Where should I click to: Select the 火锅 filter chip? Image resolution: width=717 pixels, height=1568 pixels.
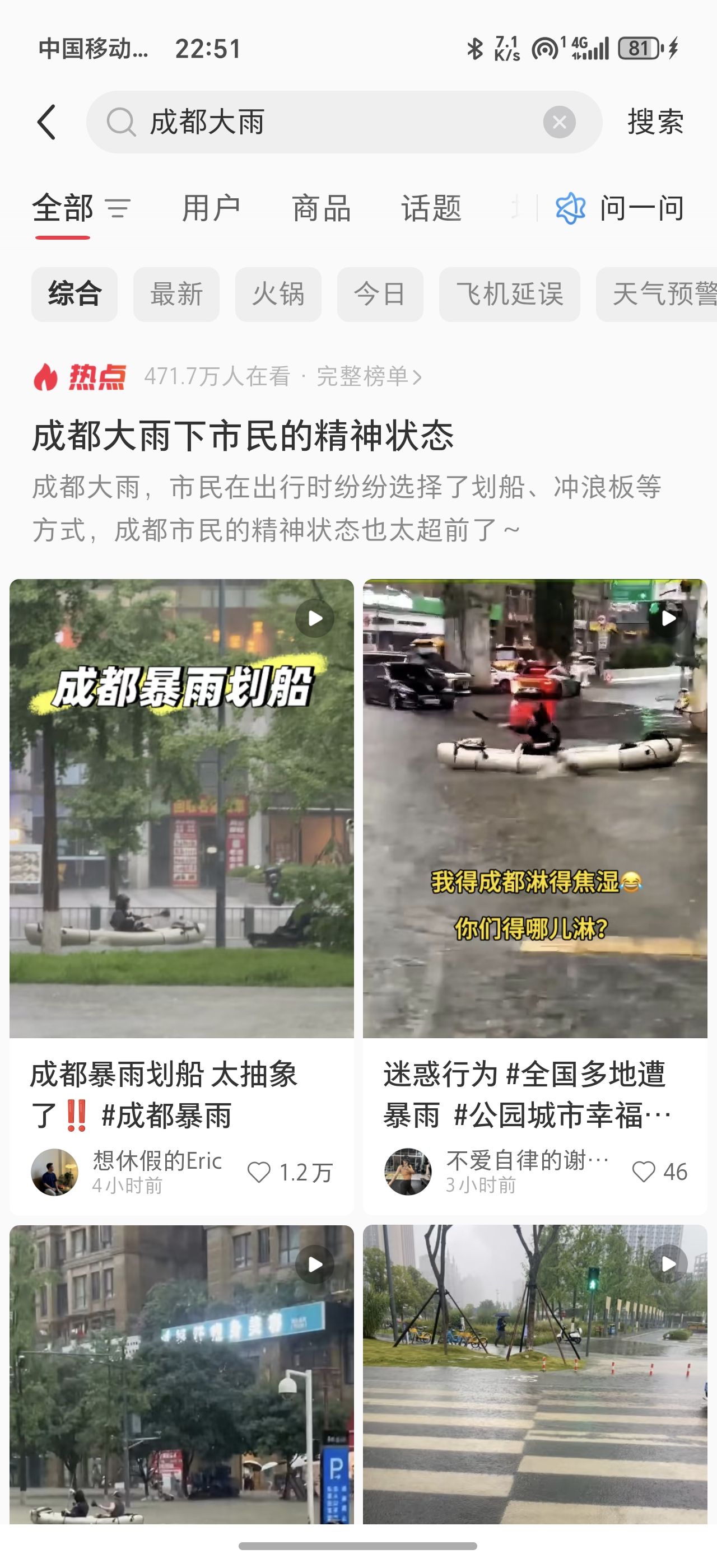pyautogui.click(x=278, y=294)
